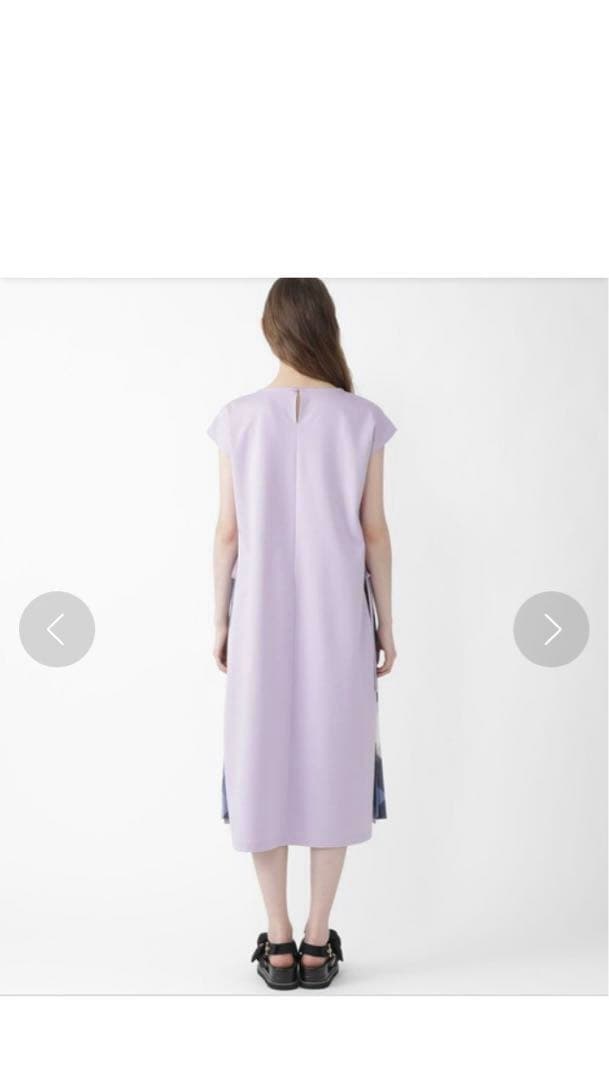Viewport: 609px width, 1080px height.
Task: Advance to the next product photo
Action: [551, 629]
